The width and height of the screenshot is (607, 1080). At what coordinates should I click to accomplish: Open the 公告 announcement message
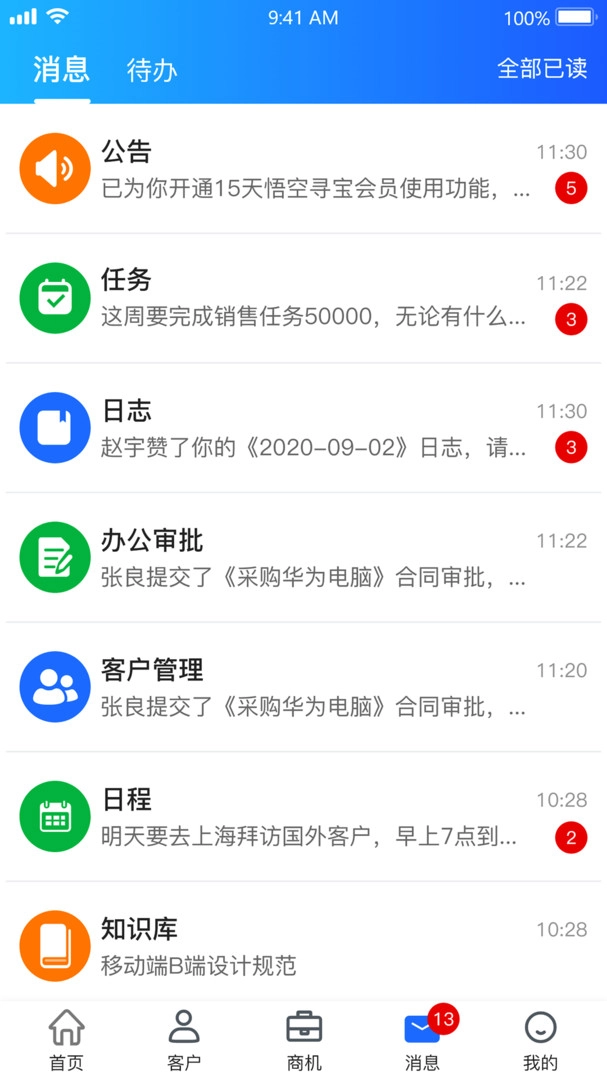point(303,169)
